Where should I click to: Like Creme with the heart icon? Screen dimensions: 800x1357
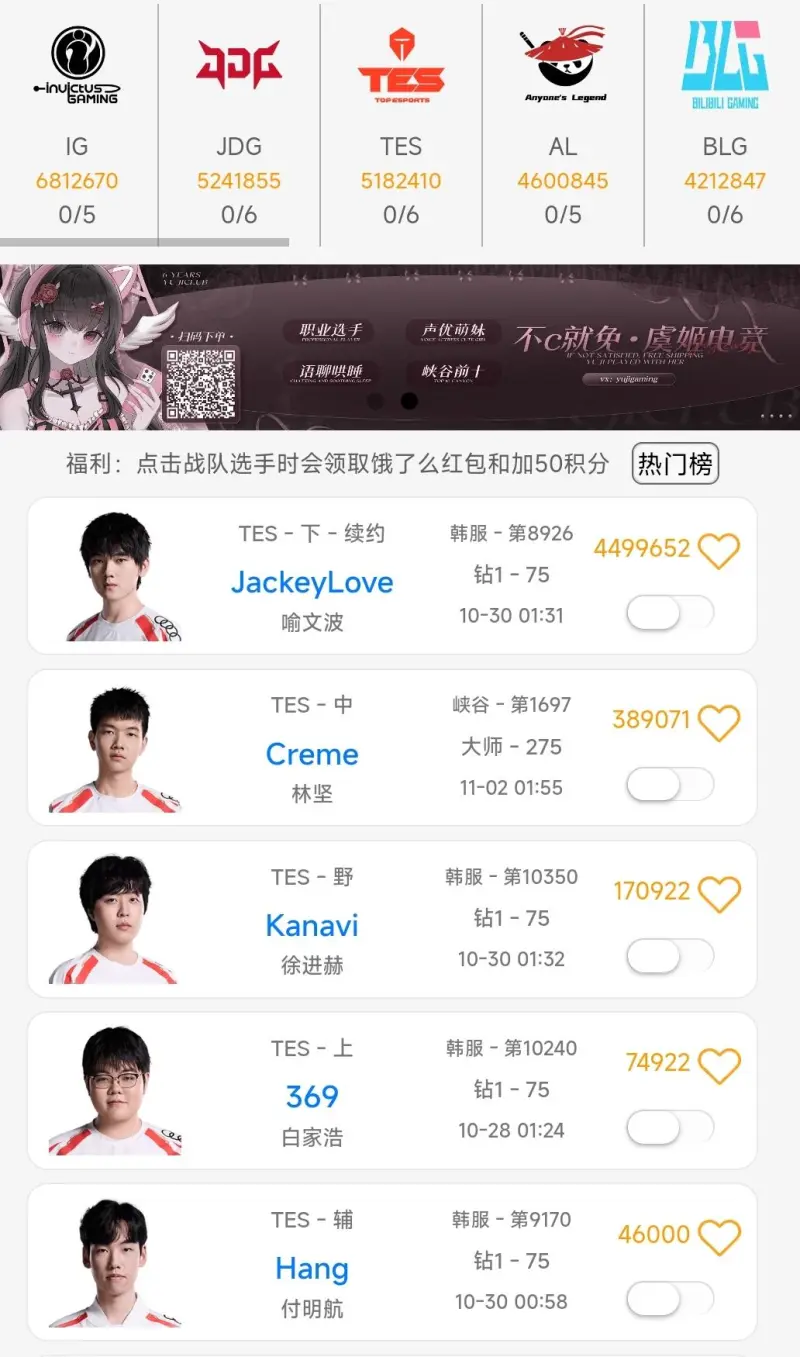[718, 722]
